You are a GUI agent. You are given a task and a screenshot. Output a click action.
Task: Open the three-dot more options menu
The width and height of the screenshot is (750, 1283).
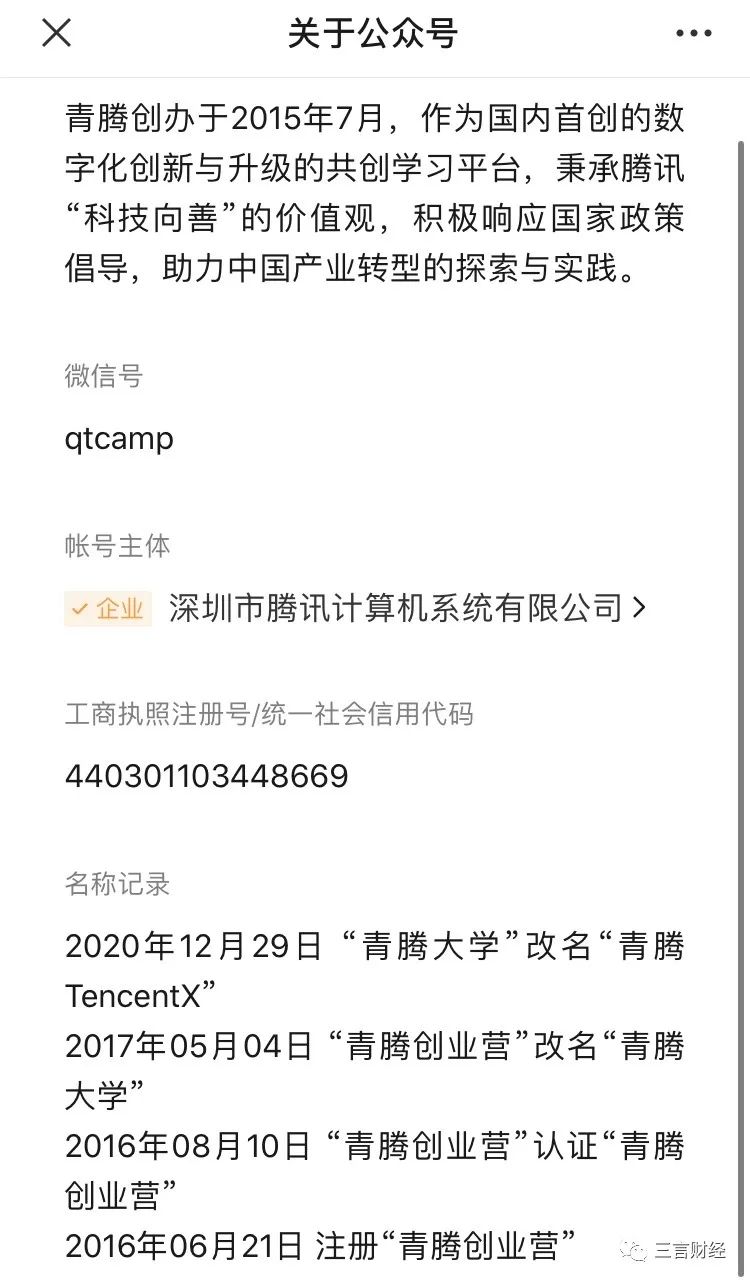693,34
